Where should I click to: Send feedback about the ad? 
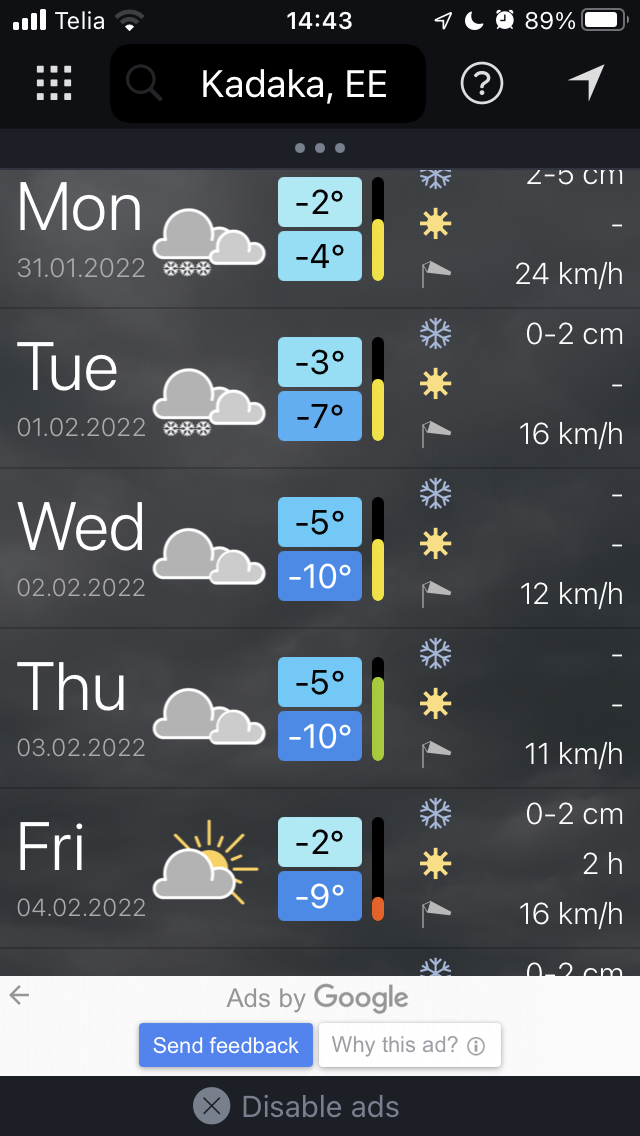tap(226, 1045)
